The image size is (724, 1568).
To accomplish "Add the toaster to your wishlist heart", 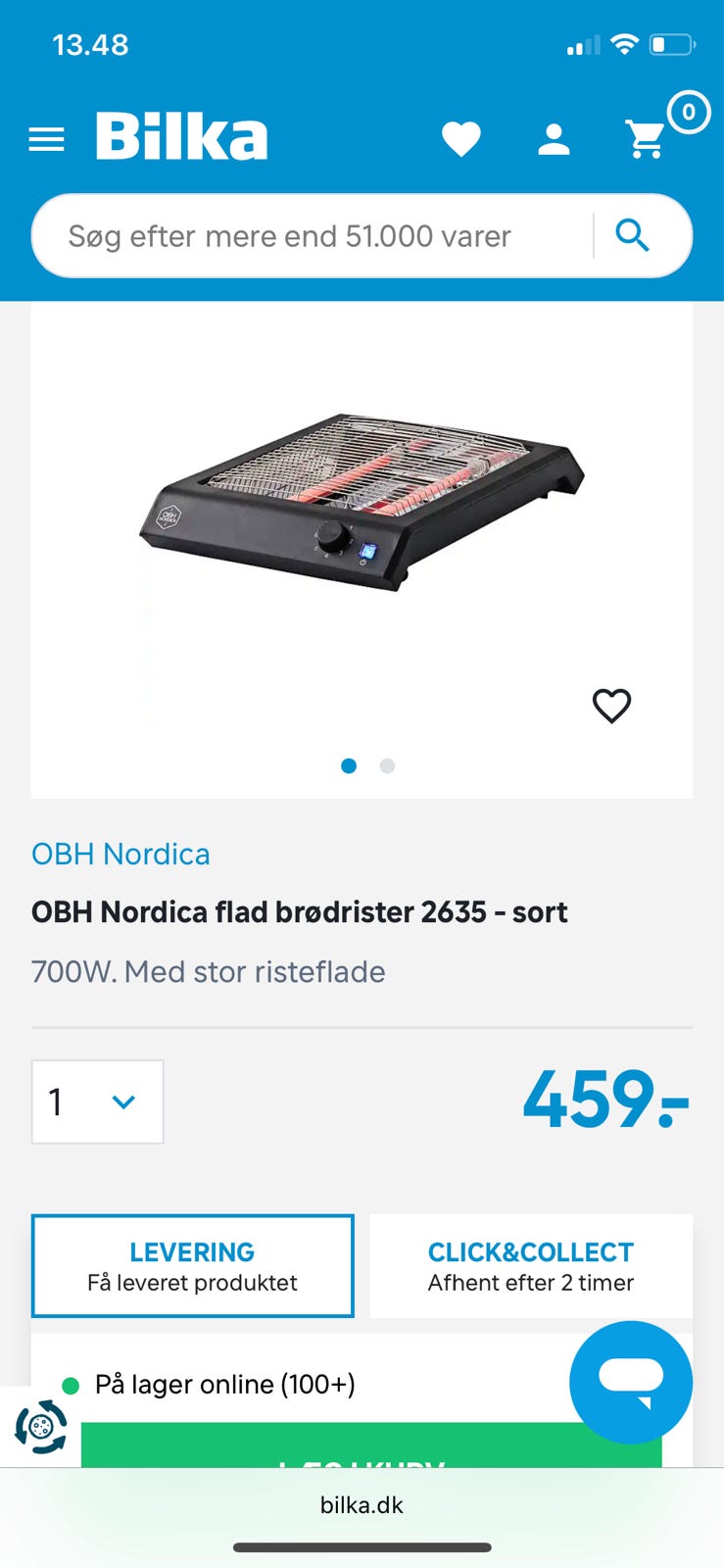I will 611,706.
